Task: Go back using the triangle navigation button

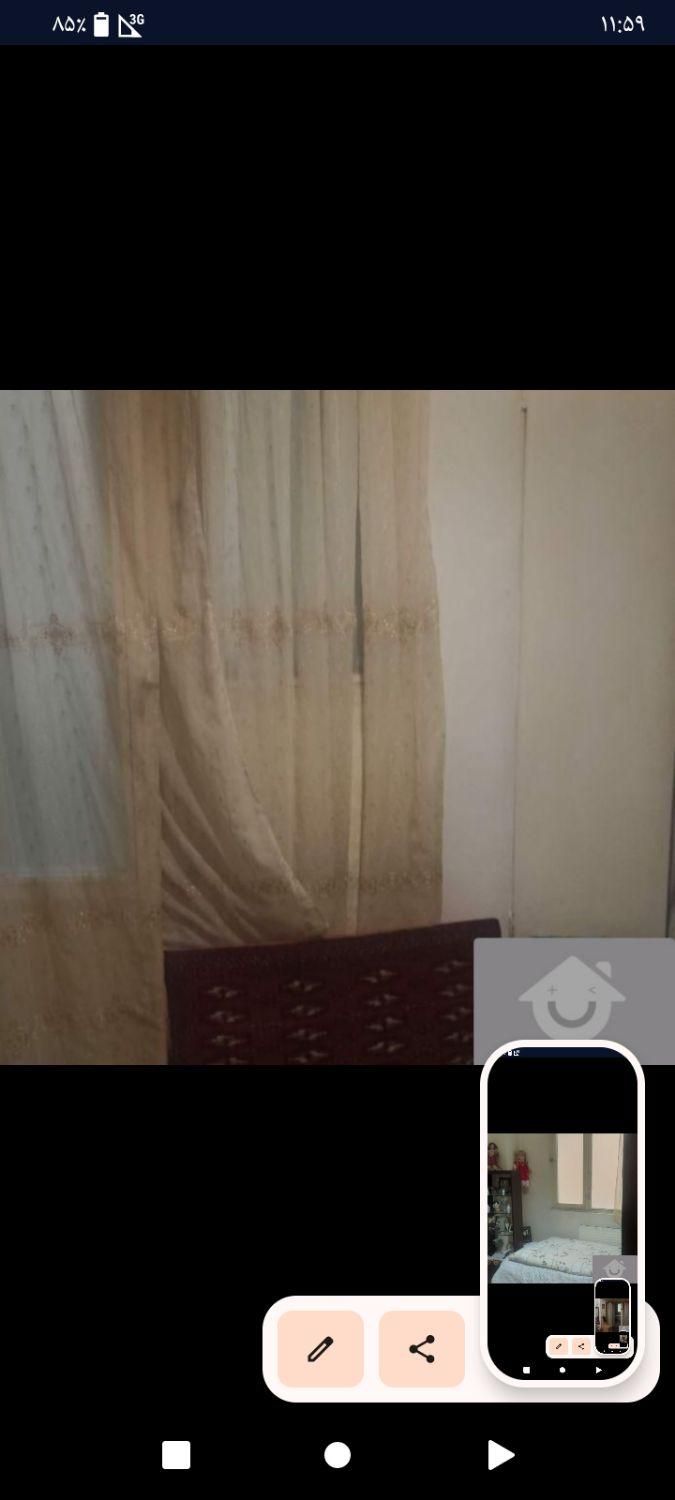Action: [x=500, y=1455]
